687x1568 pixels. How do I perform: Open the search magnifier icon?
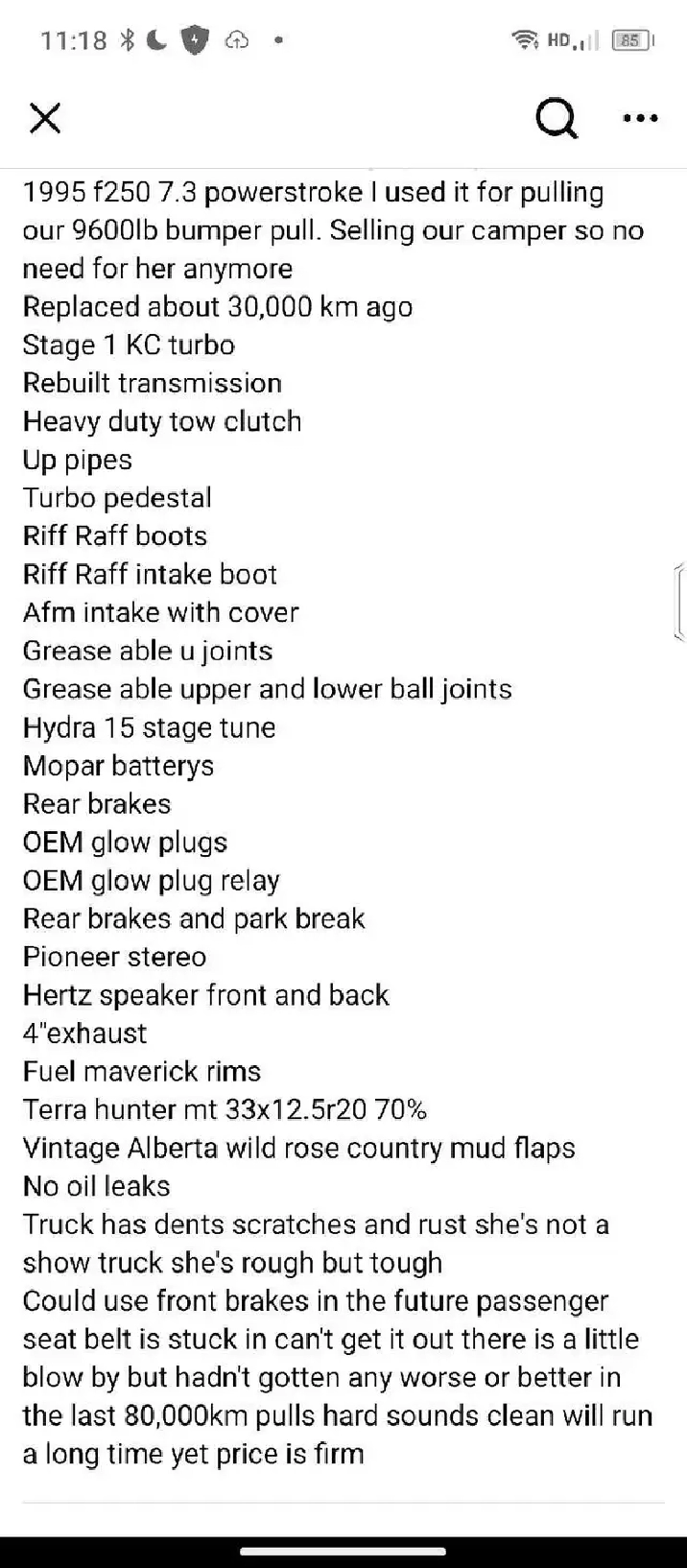557,119
